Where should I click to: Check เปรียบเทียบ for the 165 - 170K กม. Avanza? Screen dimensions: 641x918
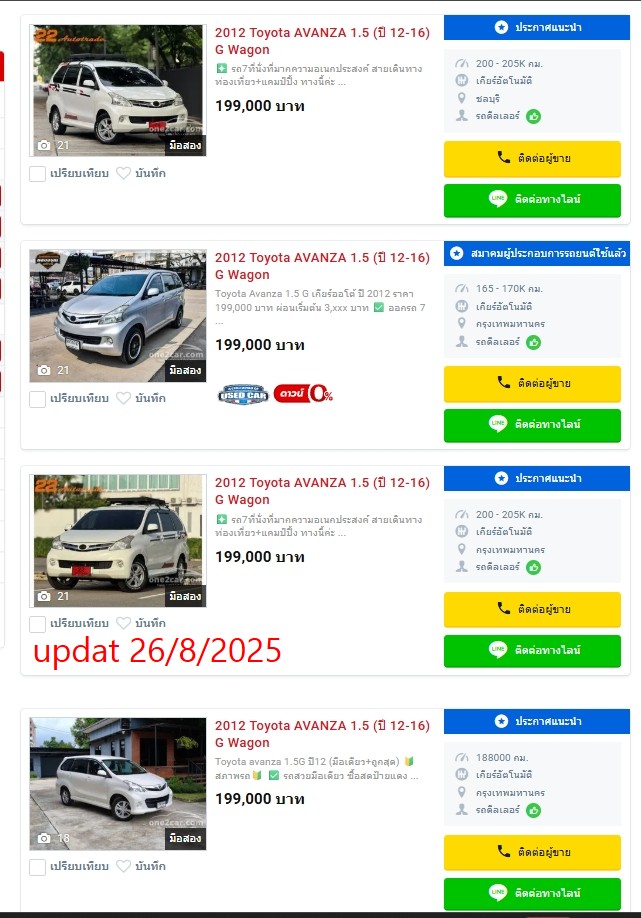point(38,398)
